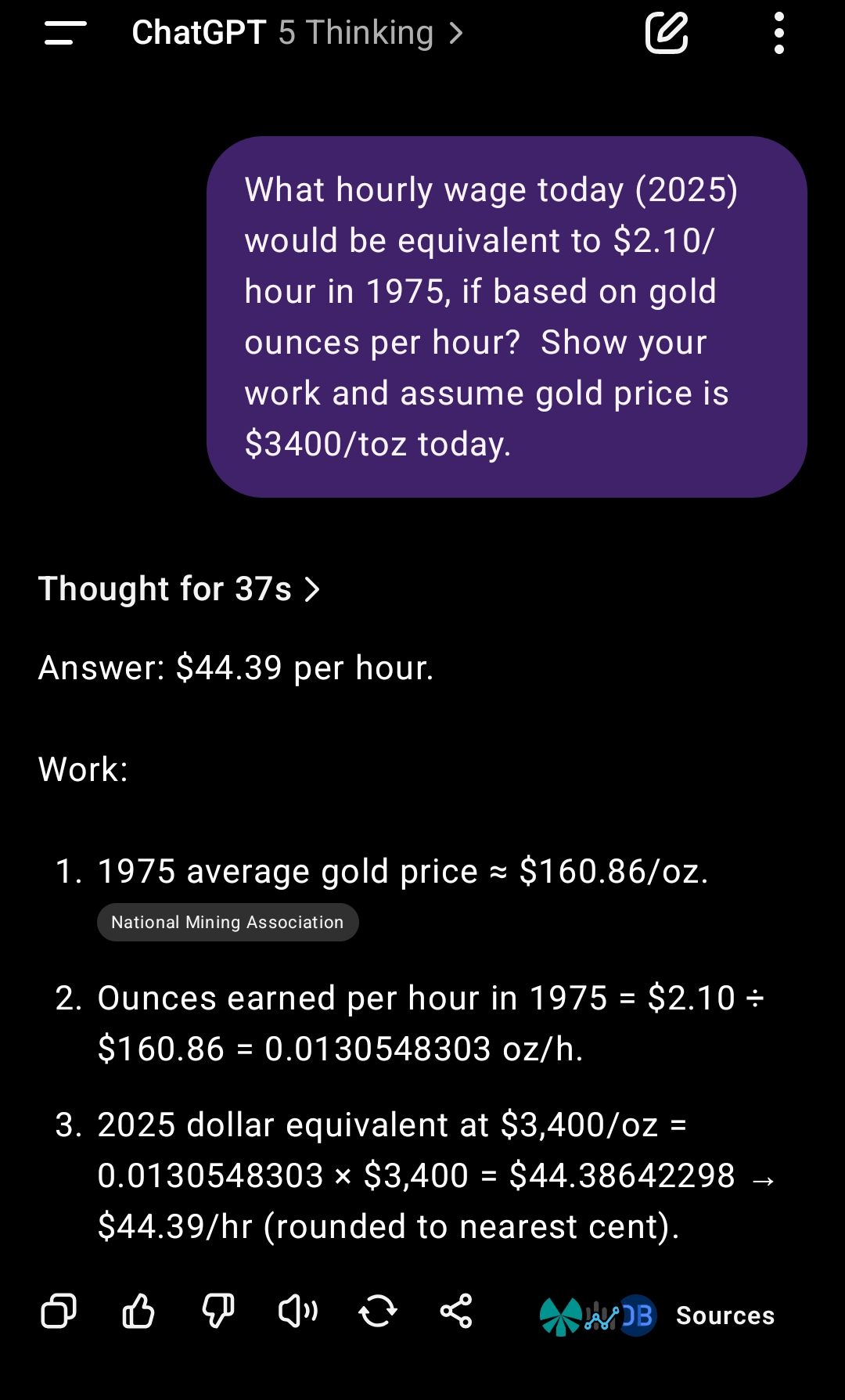Open the National Mining Association citation
This screenshot has width=845, height=1400.
click(228, 923)
